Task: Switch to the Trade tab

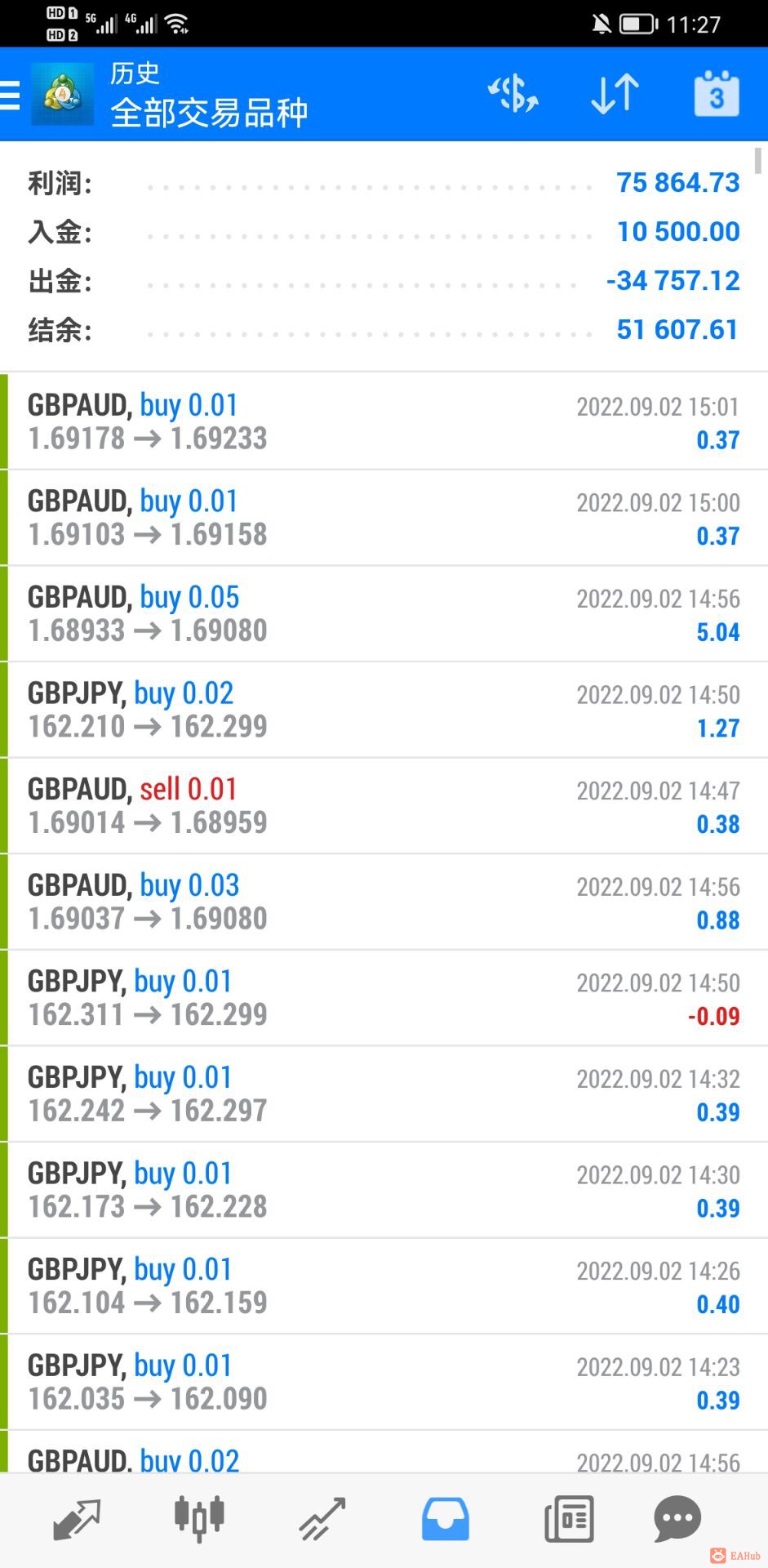Action: (x=322, y=1519)
